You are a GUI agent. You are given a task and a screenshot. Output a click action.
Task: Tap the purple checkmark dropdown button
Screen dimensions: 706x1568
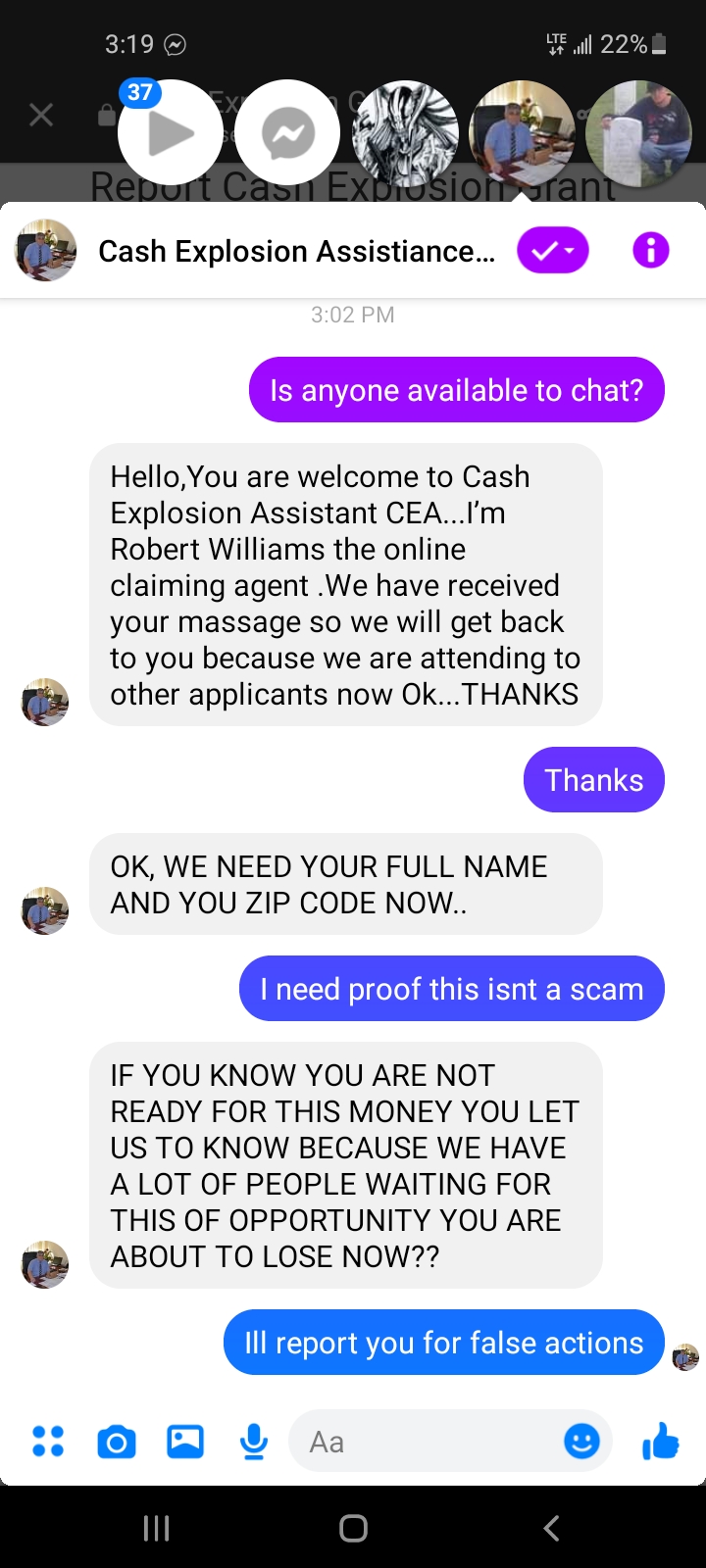click(553, 251)
